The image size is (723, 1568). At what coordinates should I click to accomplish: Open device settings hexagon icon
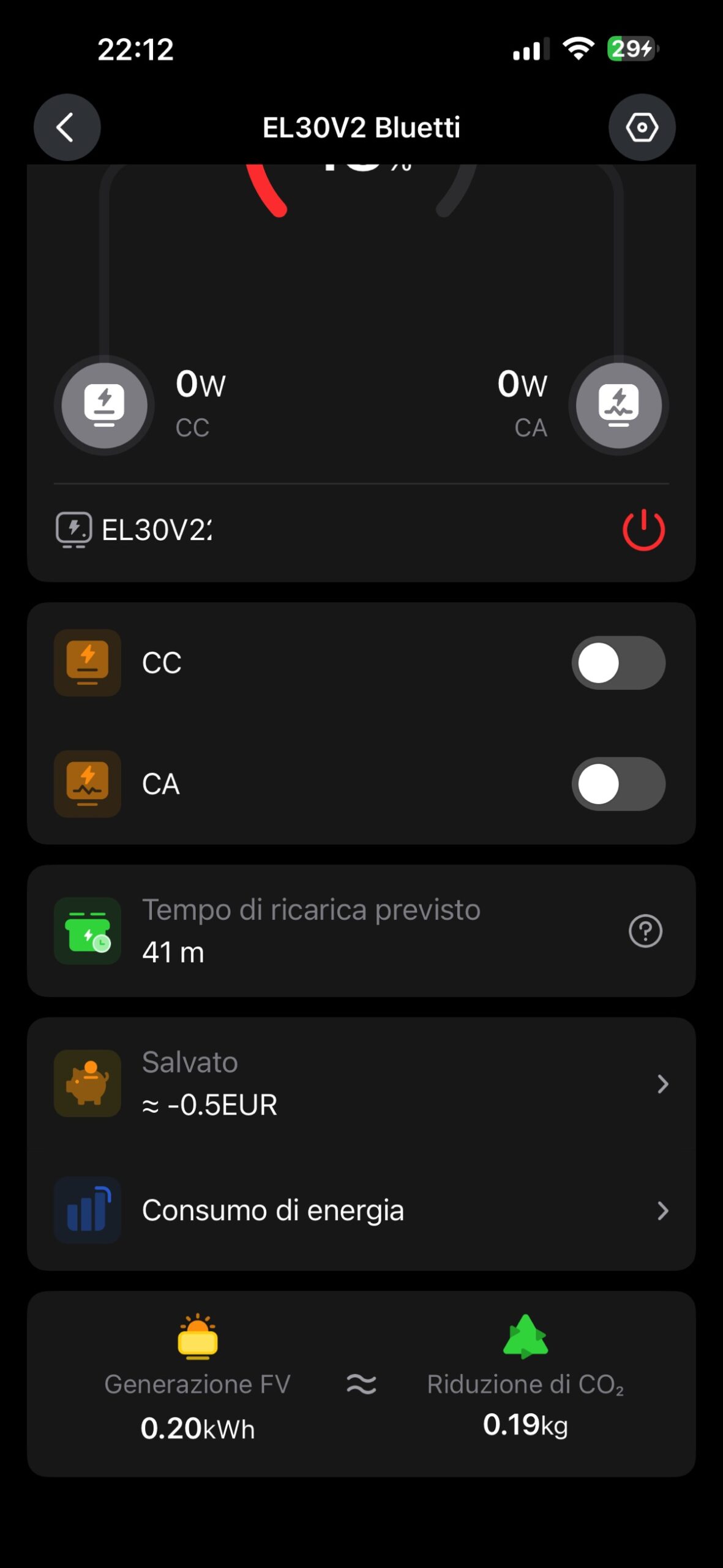[x=642, y=127]
